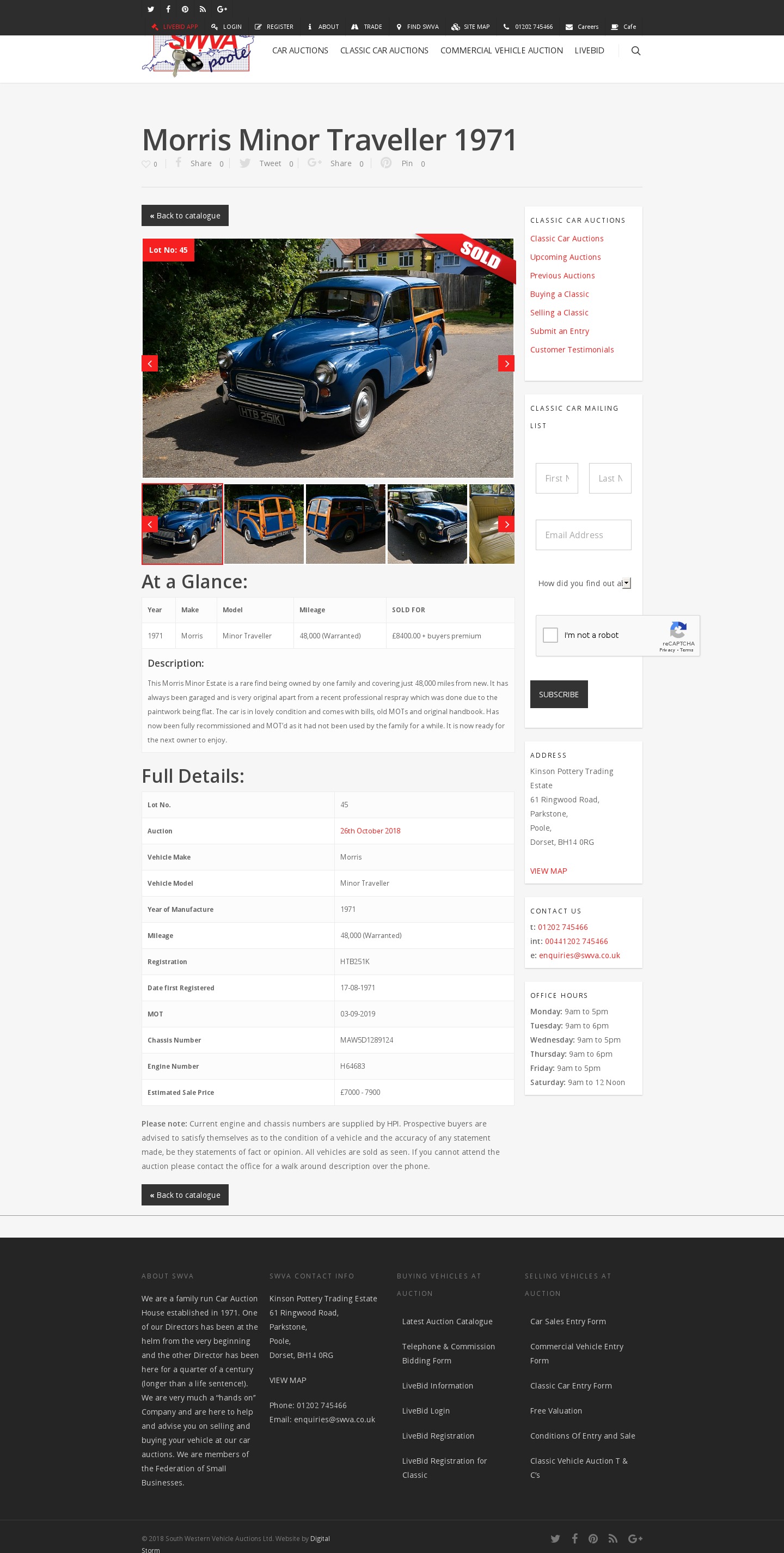
Task: Open the LiveBid navigation item
Action: (589, 51)
